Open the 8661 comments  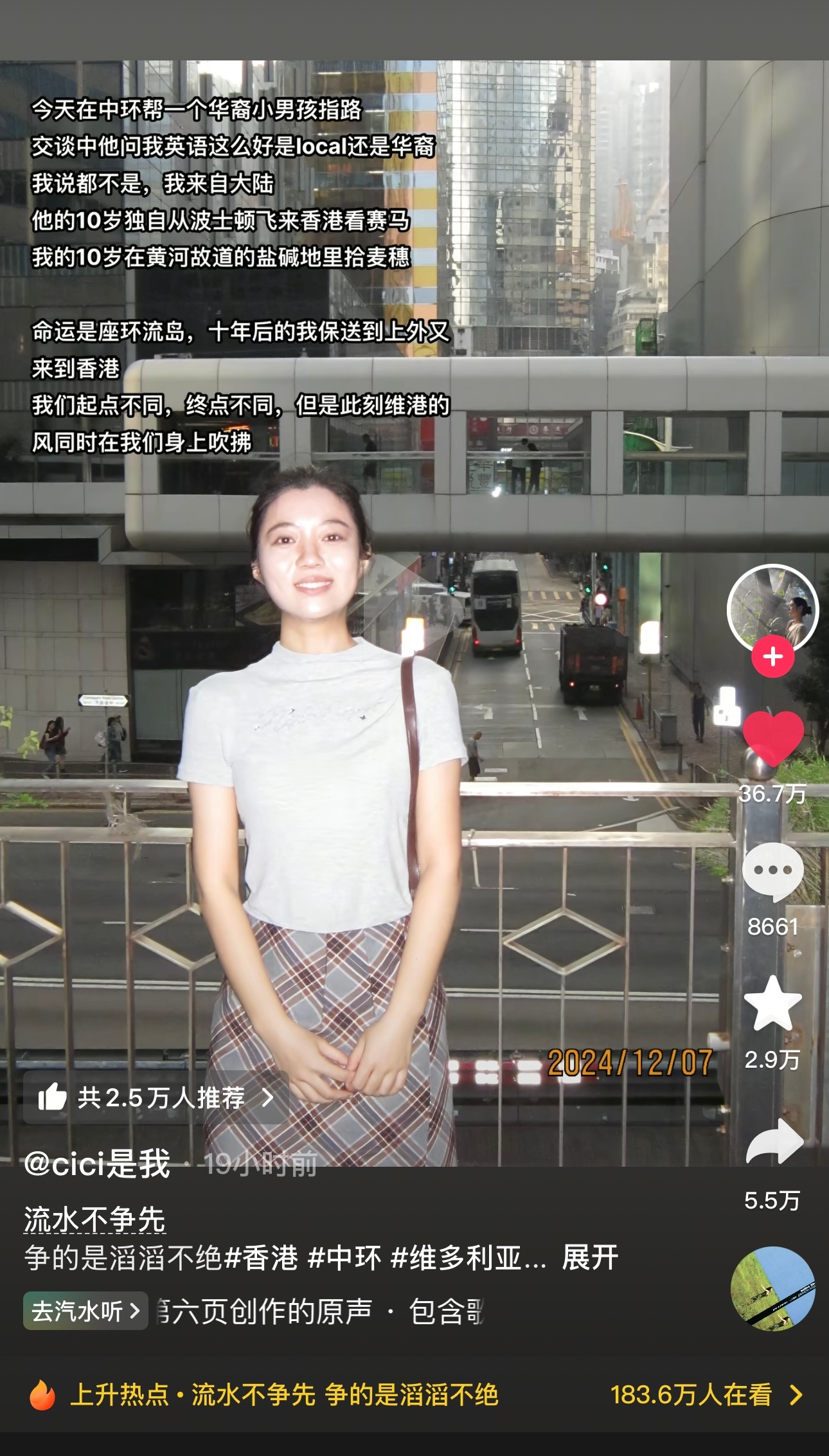click(772, 871)
